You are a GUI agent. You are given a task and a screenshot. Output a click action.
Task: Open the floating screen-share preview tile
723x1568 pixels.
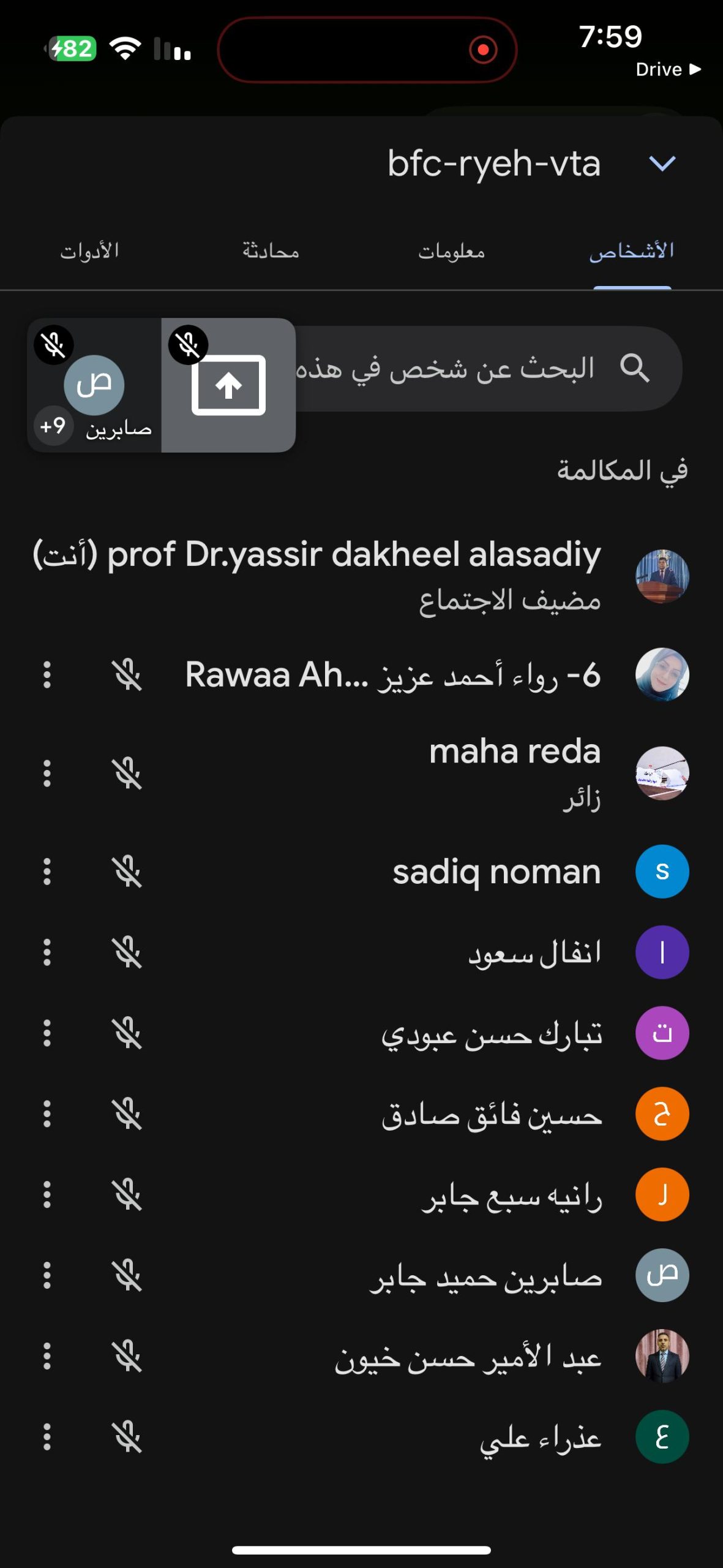click(228, 385)
